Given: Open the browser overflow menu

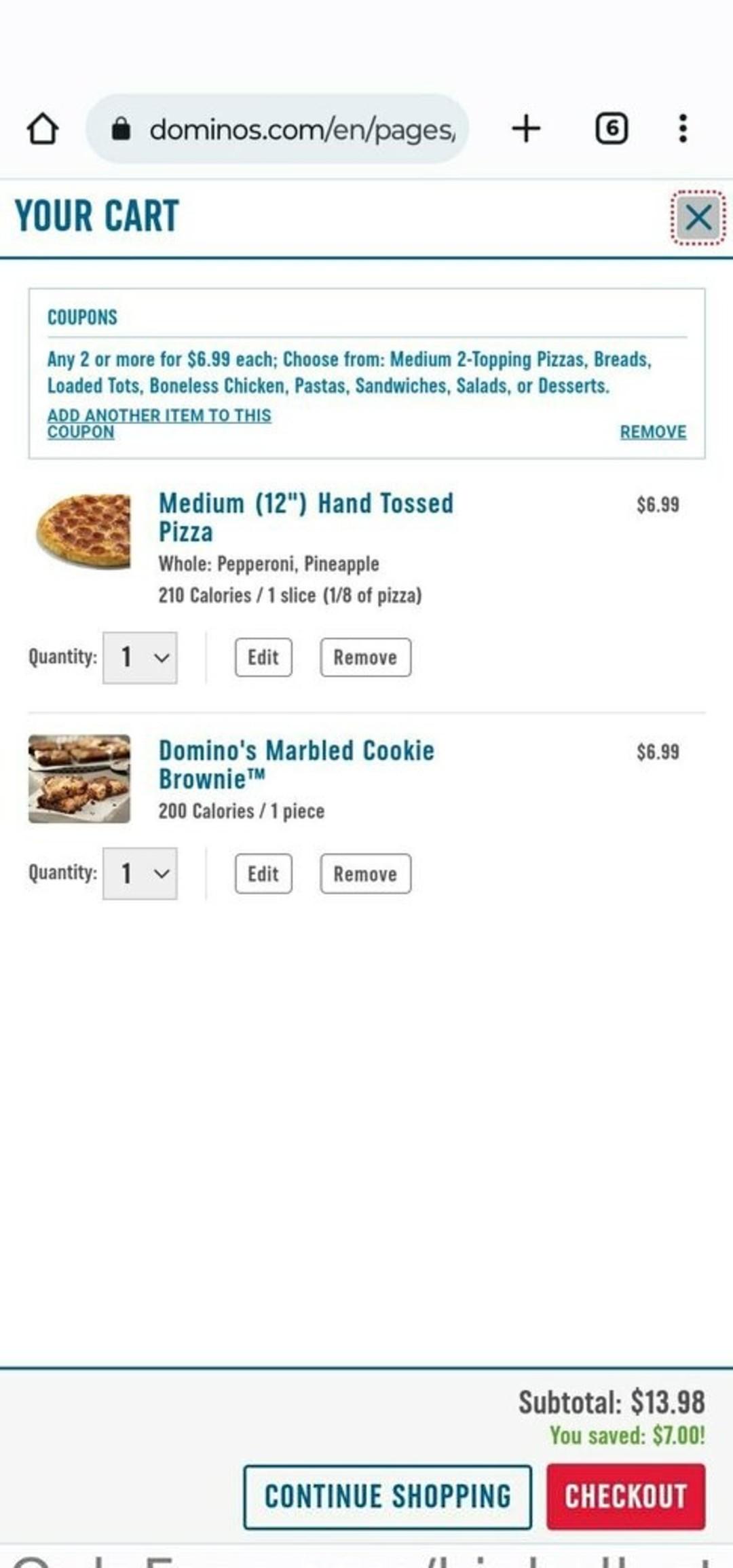Looking at the screenshot, I should click(683, 129).
